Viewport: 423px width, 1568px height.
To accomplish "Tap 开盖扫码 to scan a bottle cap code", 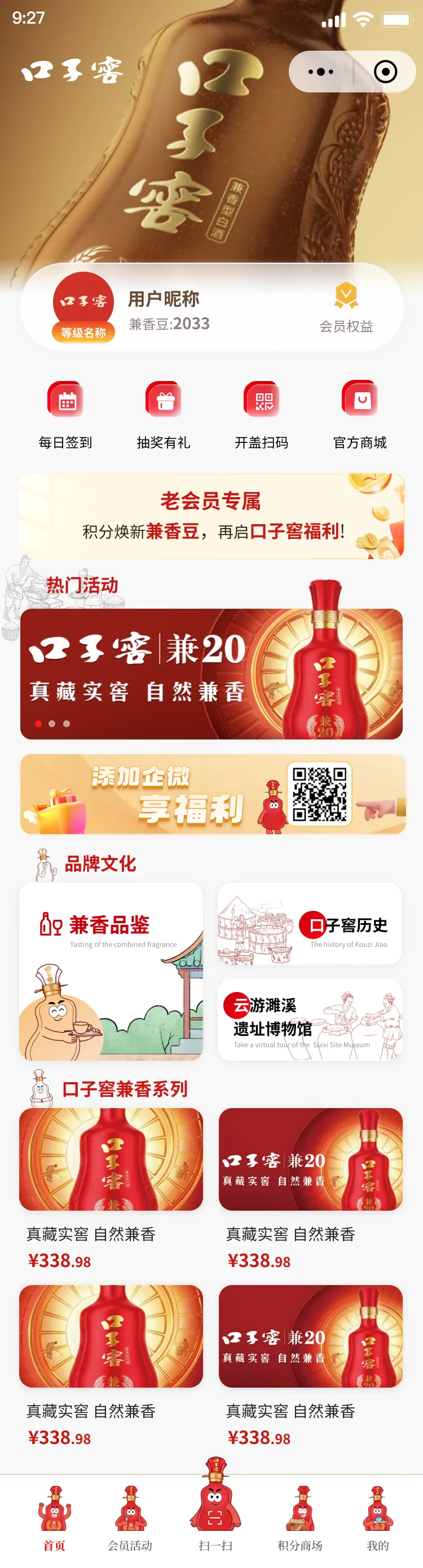I will coord(262,414).
